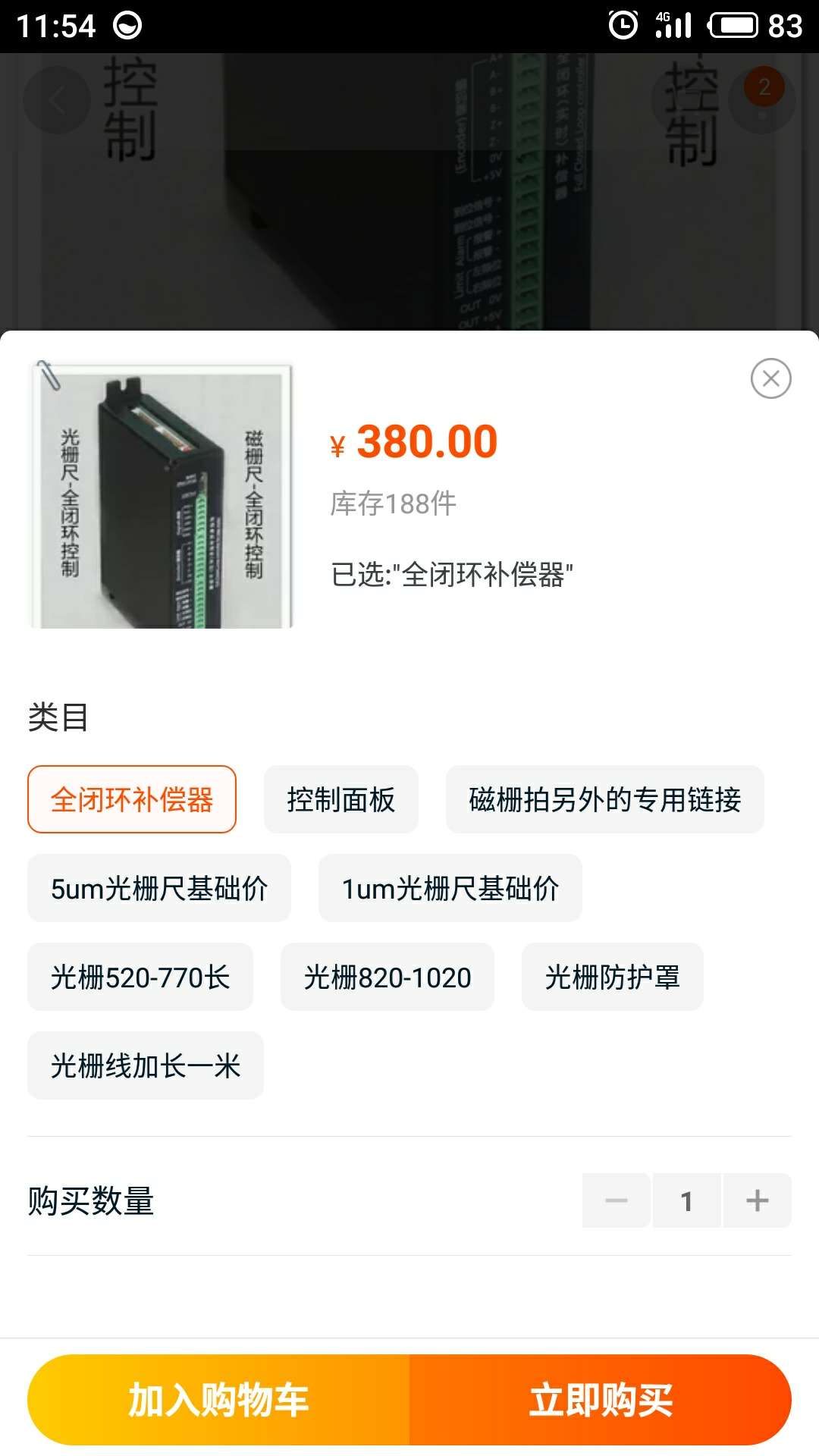Screen dimensions: 819x1456
Task: Select the 全闭环补偿器 option
Action: coord(132,799)
